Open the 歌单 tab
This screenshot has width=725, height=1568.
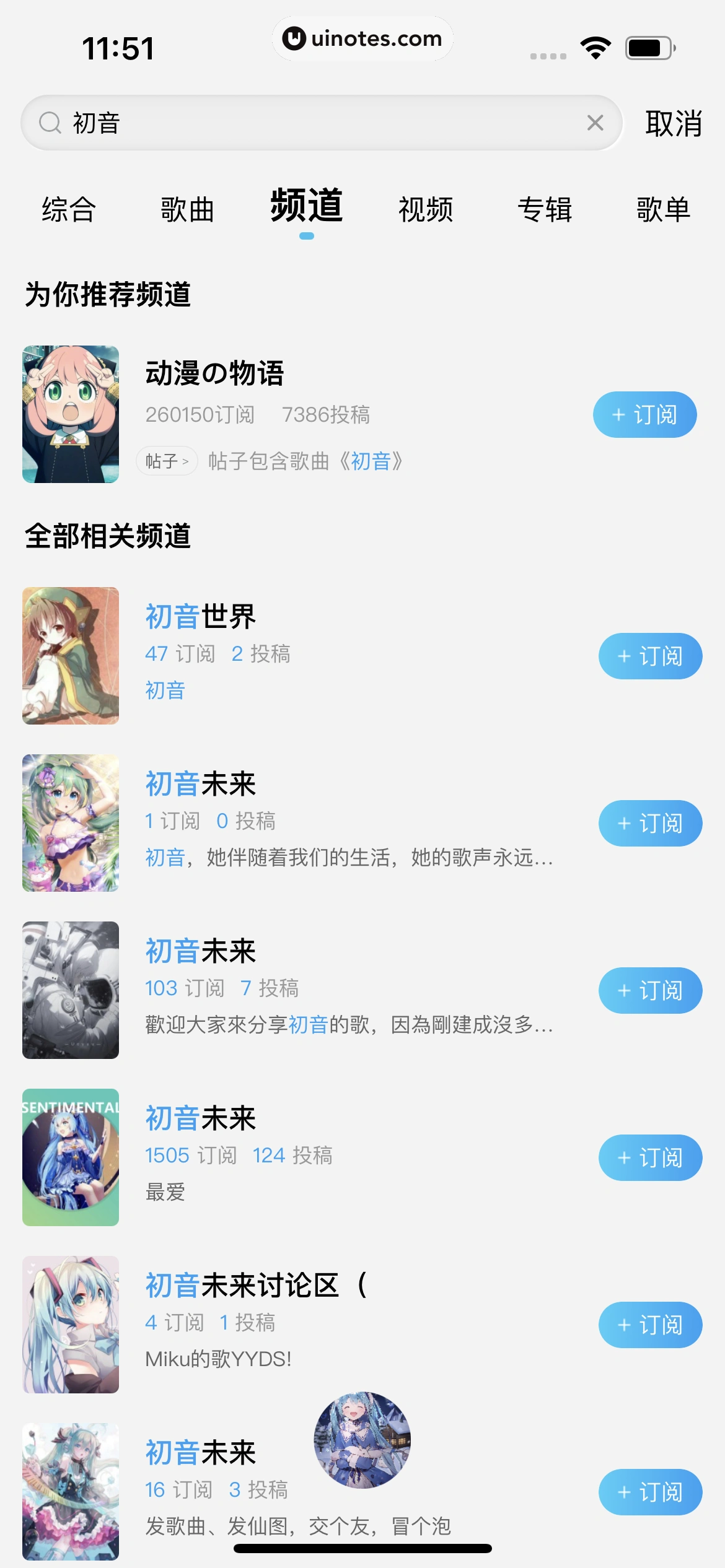pos(662,211)
